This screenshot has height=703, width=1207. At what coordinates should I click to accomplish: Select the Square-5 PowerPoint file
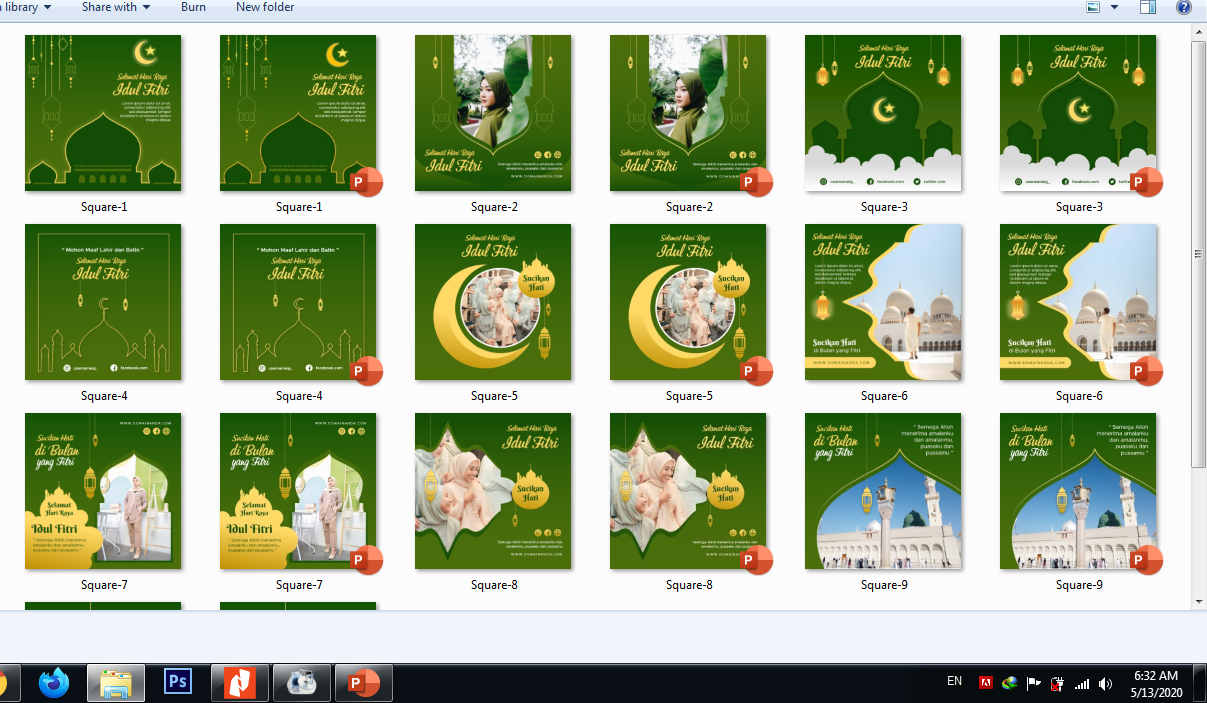(x=688, y=302)
